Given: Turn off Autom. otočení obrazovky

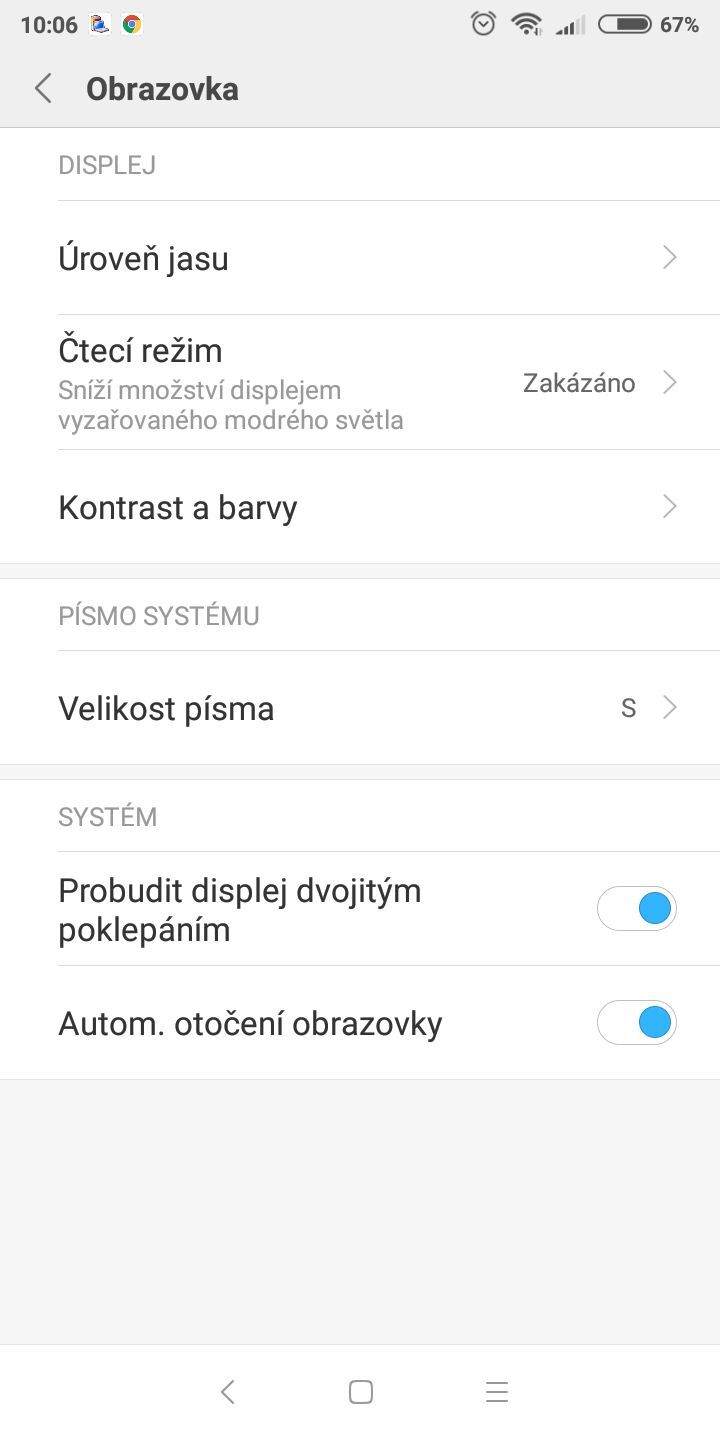Looking at the screenshot, I should (637, 1022).
